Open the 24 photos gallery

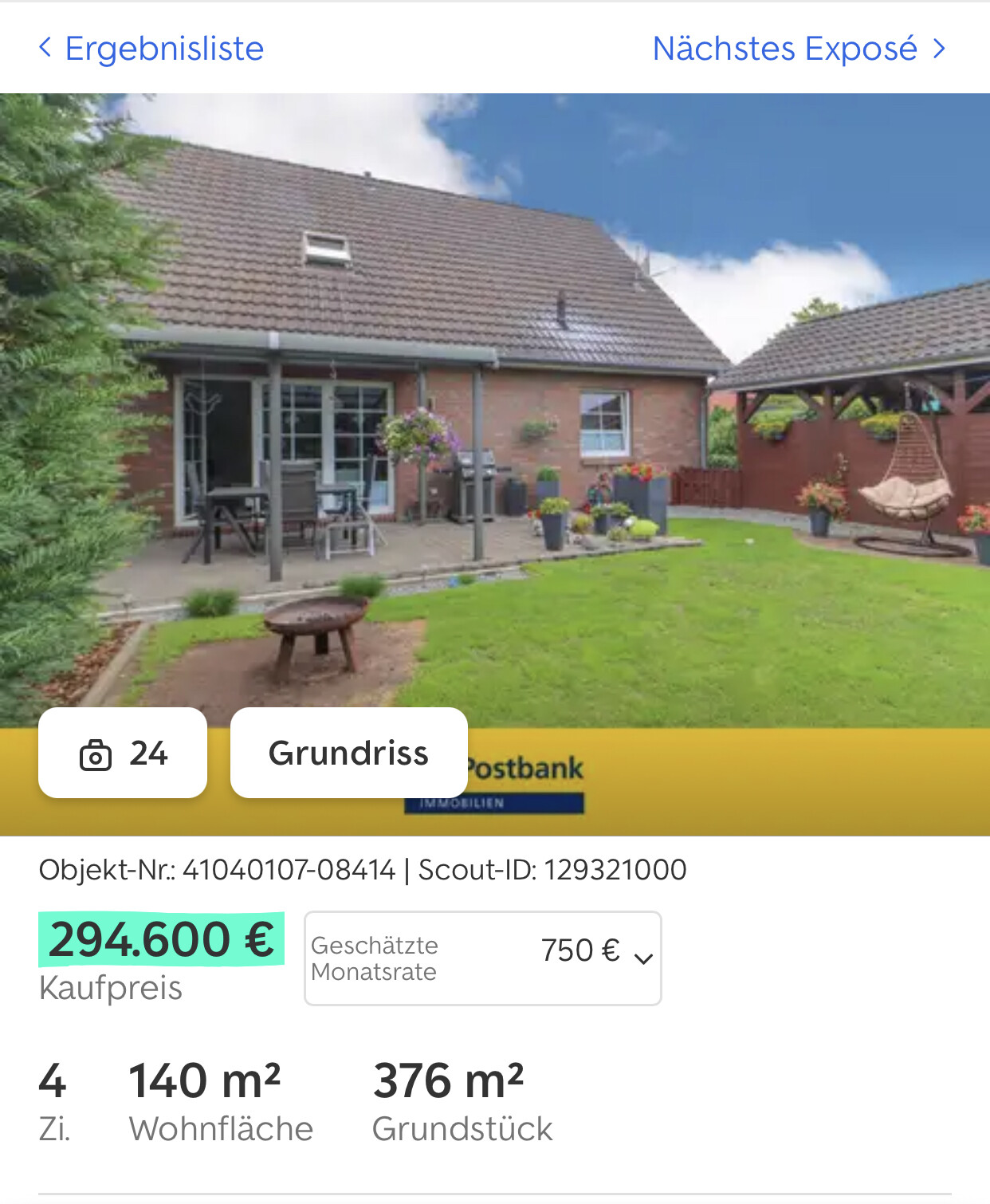[123, 753]
